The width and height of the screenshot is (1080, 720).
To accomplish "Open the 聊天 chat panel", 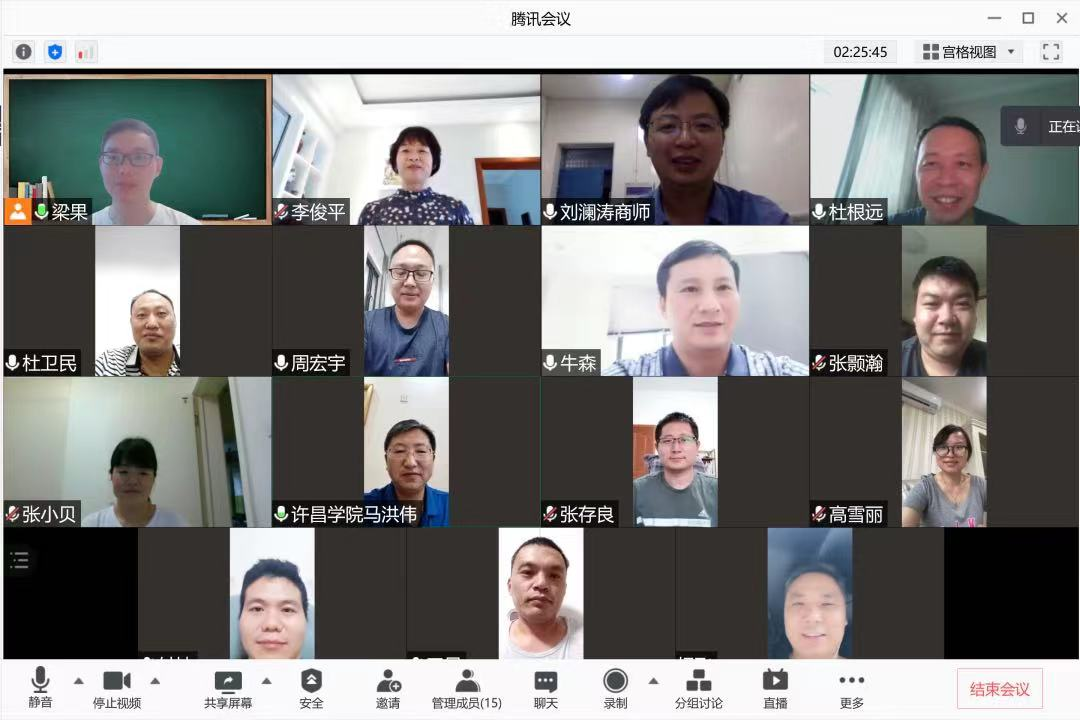I will pyautogui.click(x=545, y=688).
